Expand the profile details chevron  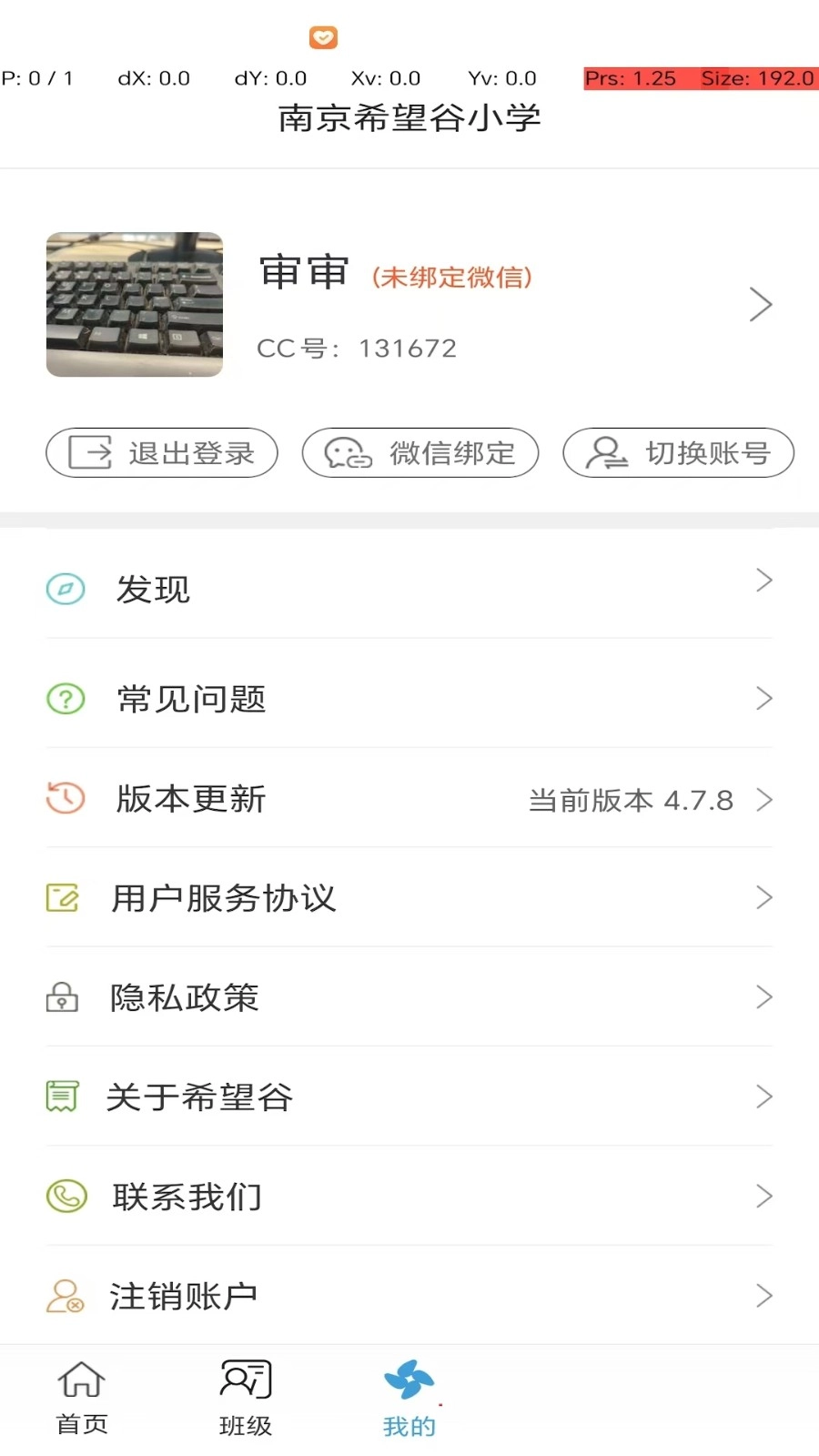point(762,304)
